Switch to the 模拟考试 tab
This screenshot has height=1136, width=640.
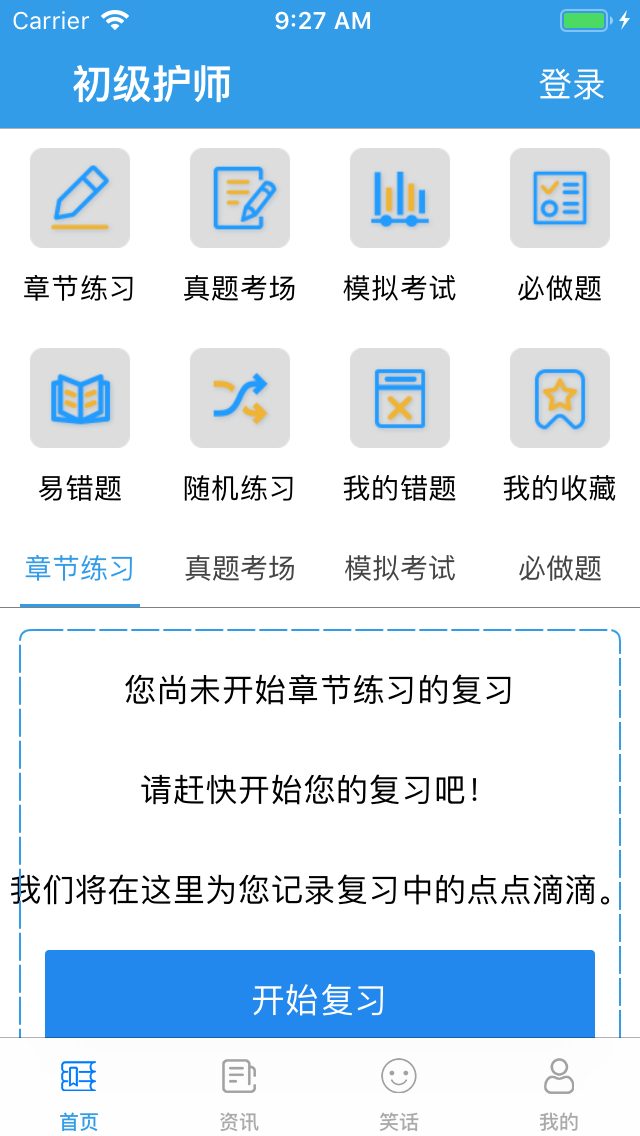coord(400,569)
